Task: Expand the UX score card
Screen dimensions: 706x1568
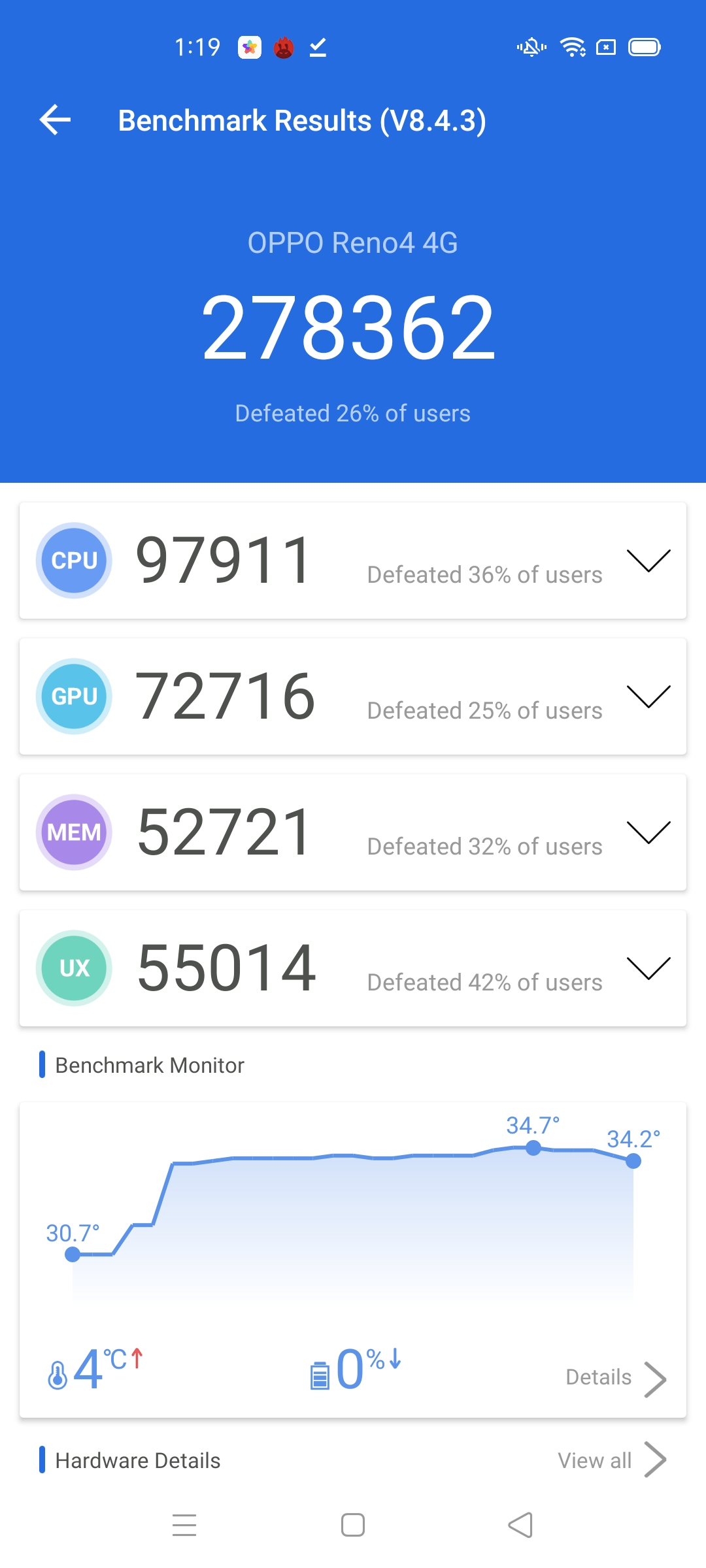Action: 648,968
